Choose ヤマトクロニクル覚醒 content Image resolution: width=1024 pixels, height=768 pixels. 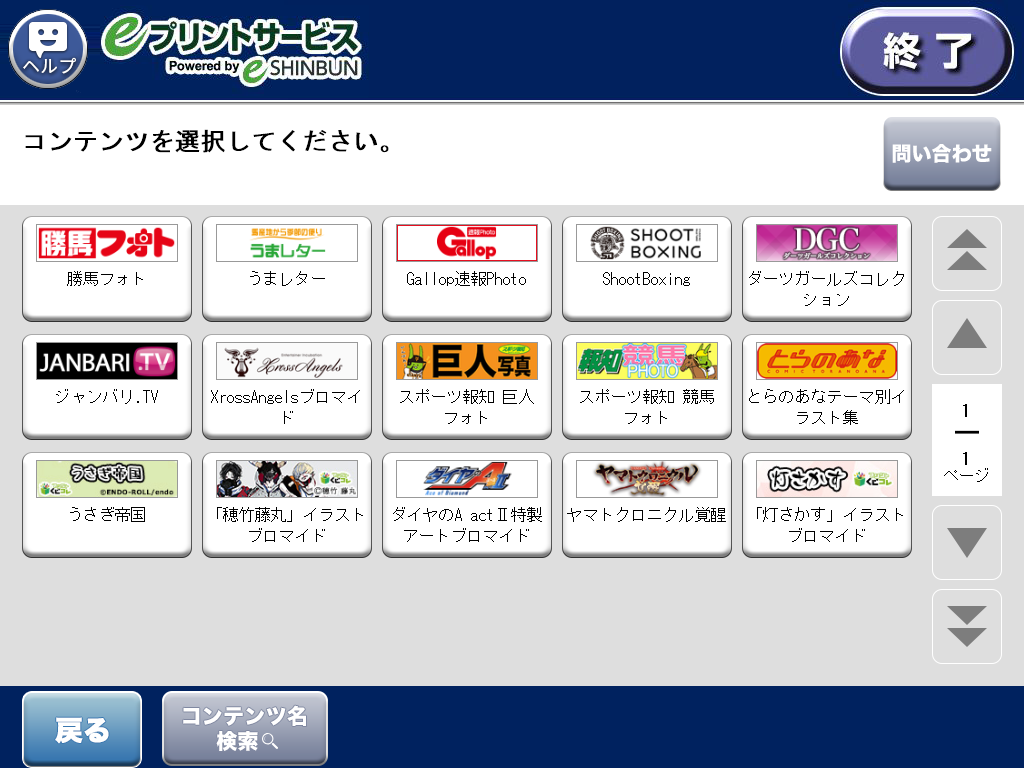click(647, 503)
